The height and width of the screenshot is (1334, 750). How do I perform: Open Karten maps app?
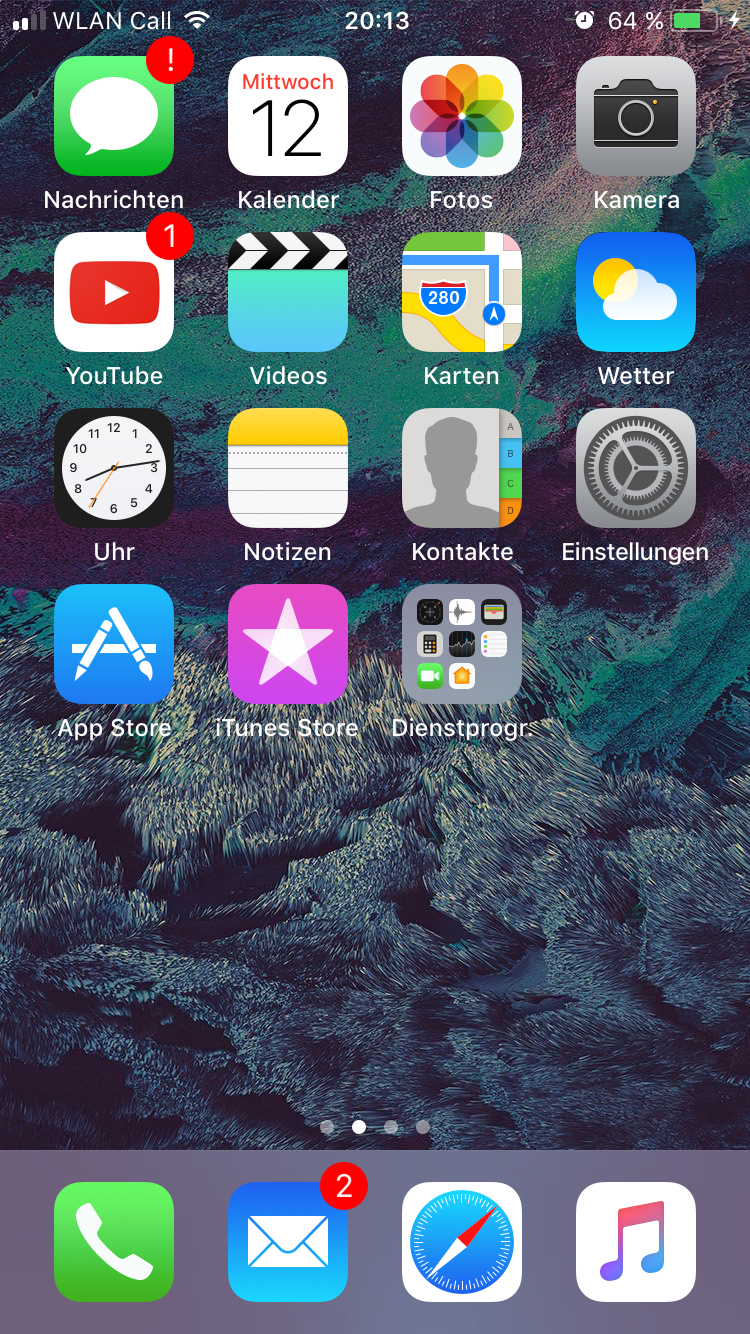462,292
